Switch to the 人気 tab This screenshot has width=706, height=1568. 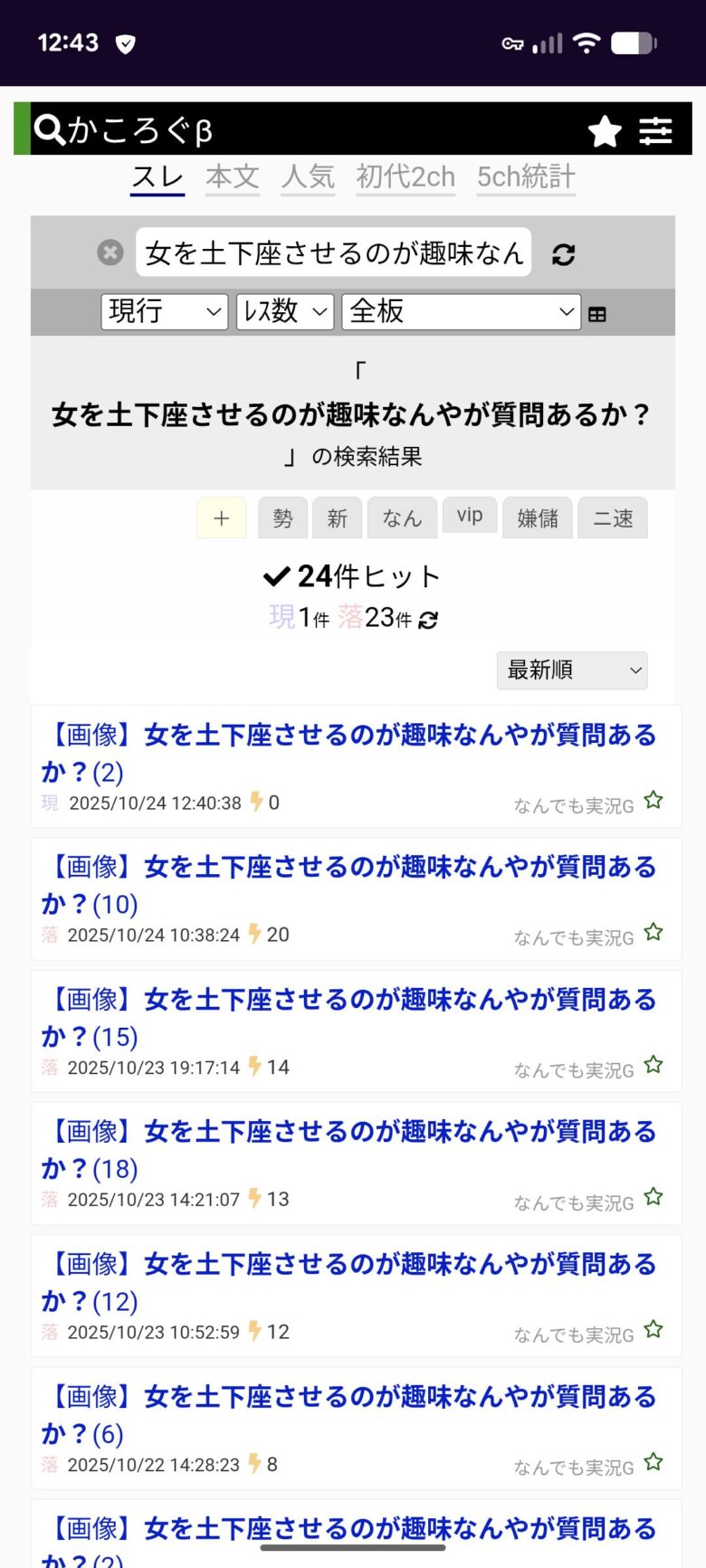(x=308, y=176)
